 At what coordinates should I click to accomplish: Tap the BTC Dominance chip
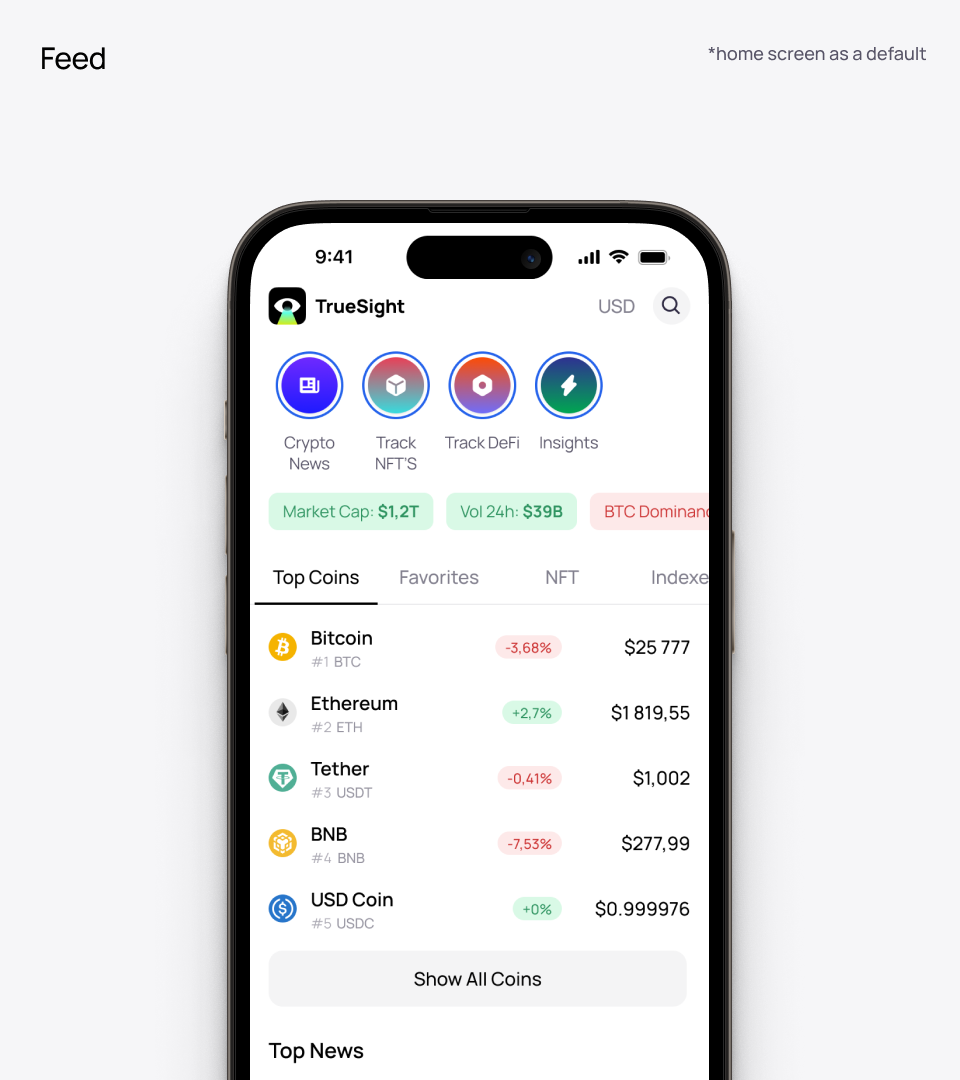pos(652,512)
